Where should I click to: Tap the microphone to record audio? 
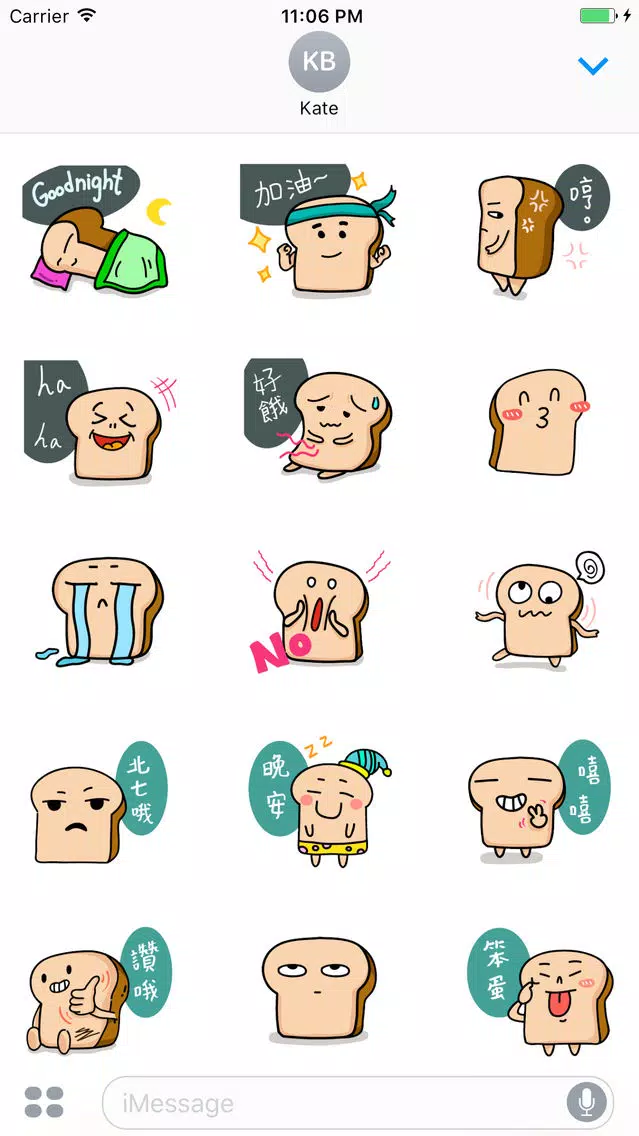(x=586, y=1103)
